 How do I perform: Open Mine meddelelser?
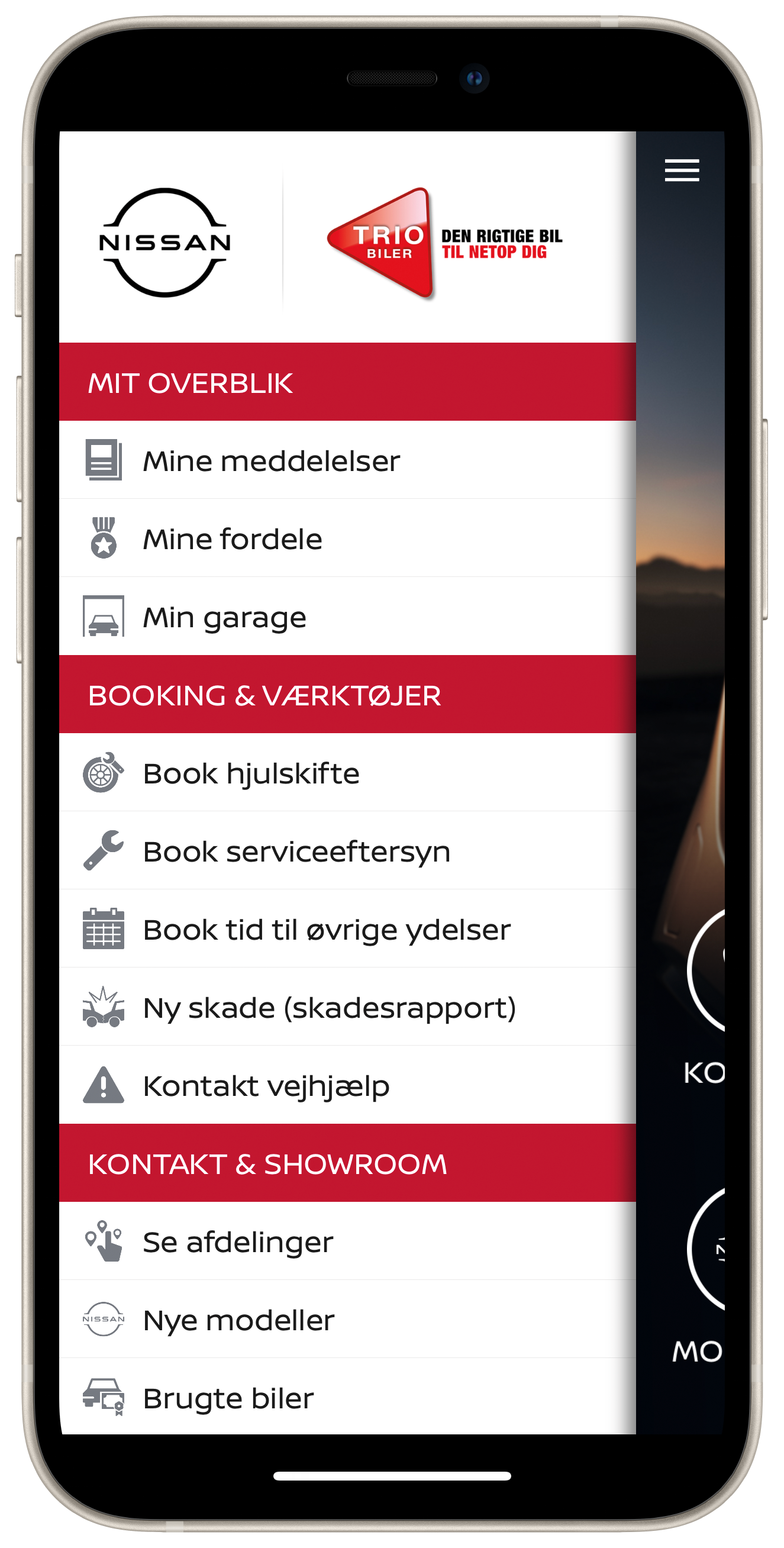(x=347, y=460)
